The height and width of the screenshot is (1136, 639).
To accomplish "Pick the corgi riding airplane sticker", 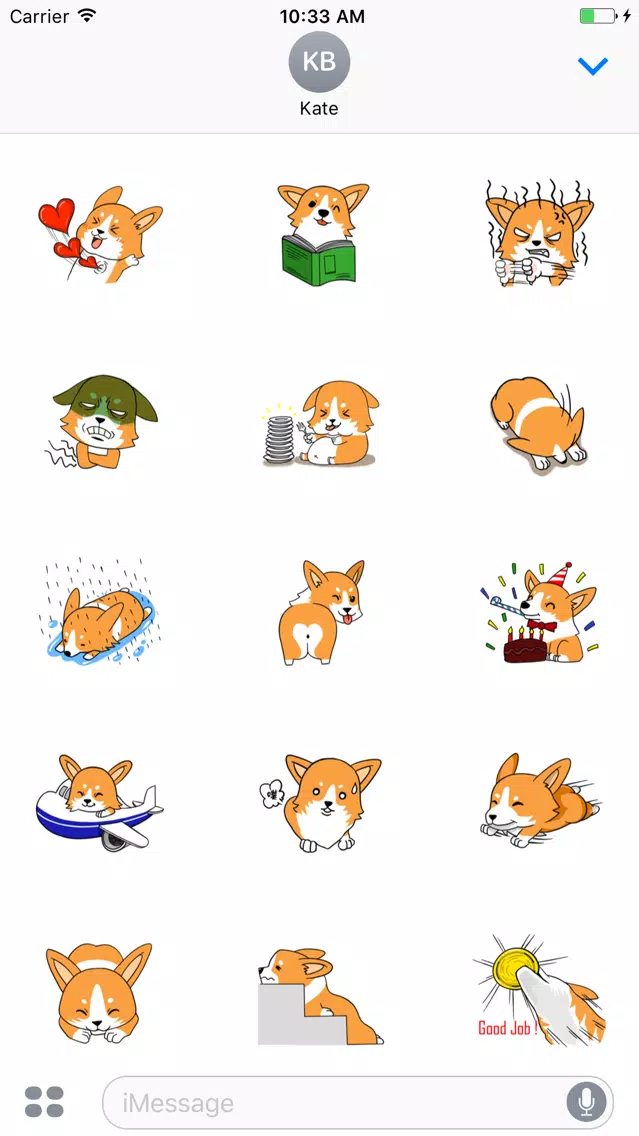I will (x=100, y=803).
